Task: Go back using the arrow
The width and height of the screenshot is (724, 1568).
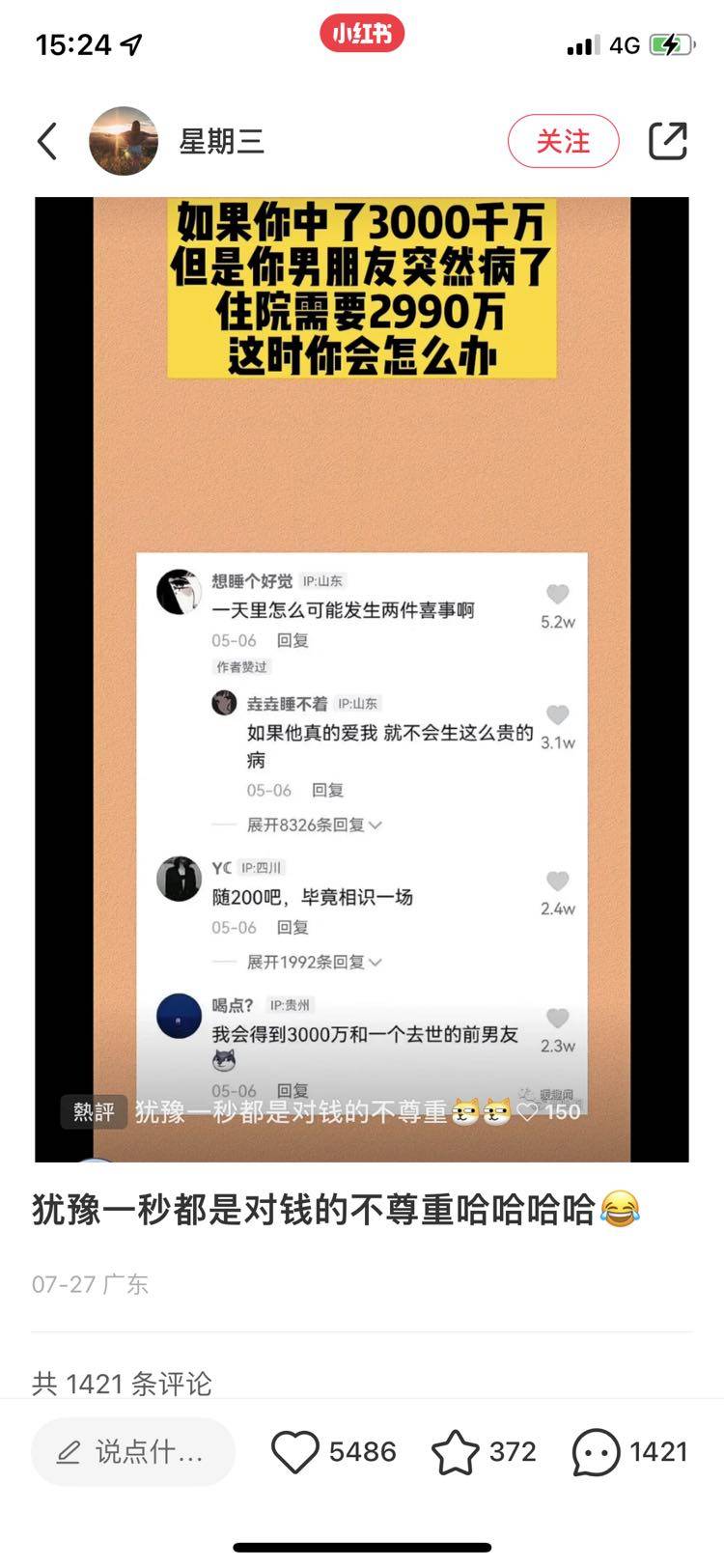Action: click(48, 142)
